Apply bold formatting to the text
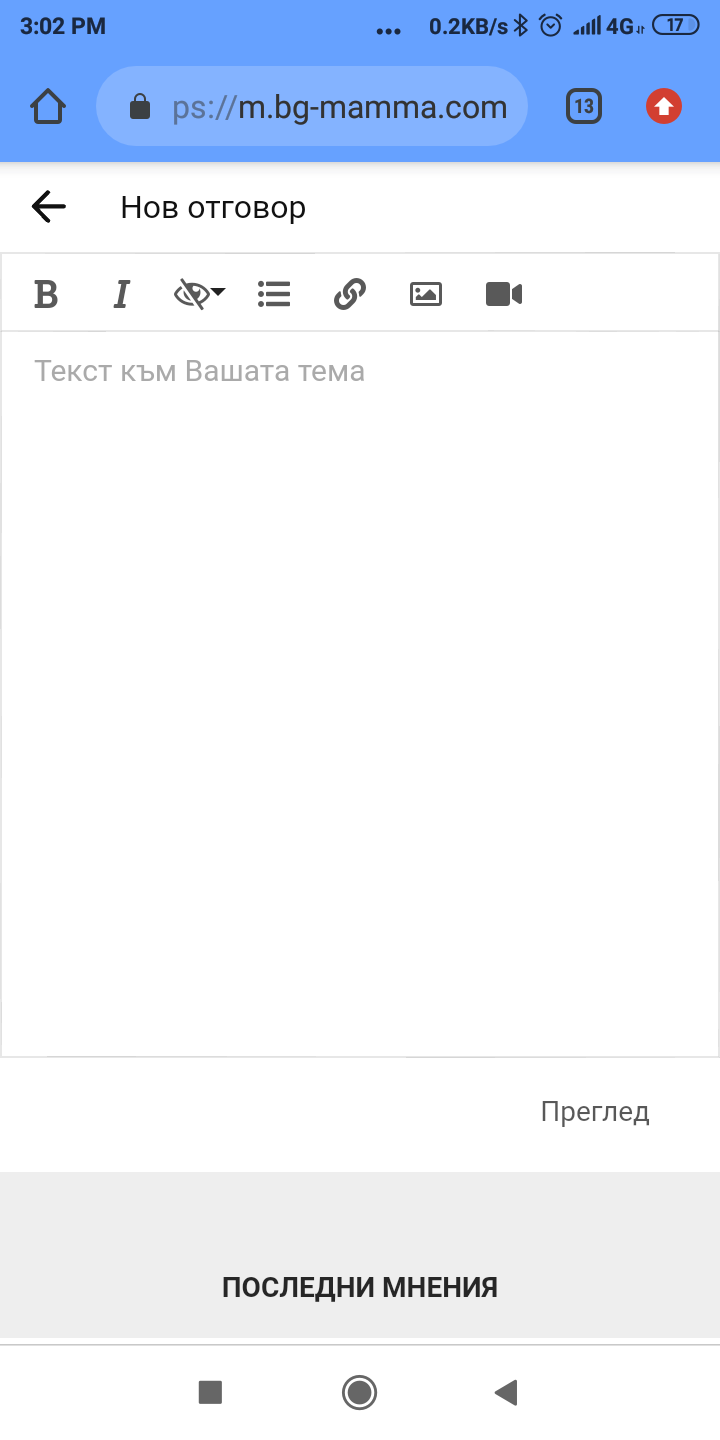Viewport: 720px width, 1440px height. pos(46,294)
